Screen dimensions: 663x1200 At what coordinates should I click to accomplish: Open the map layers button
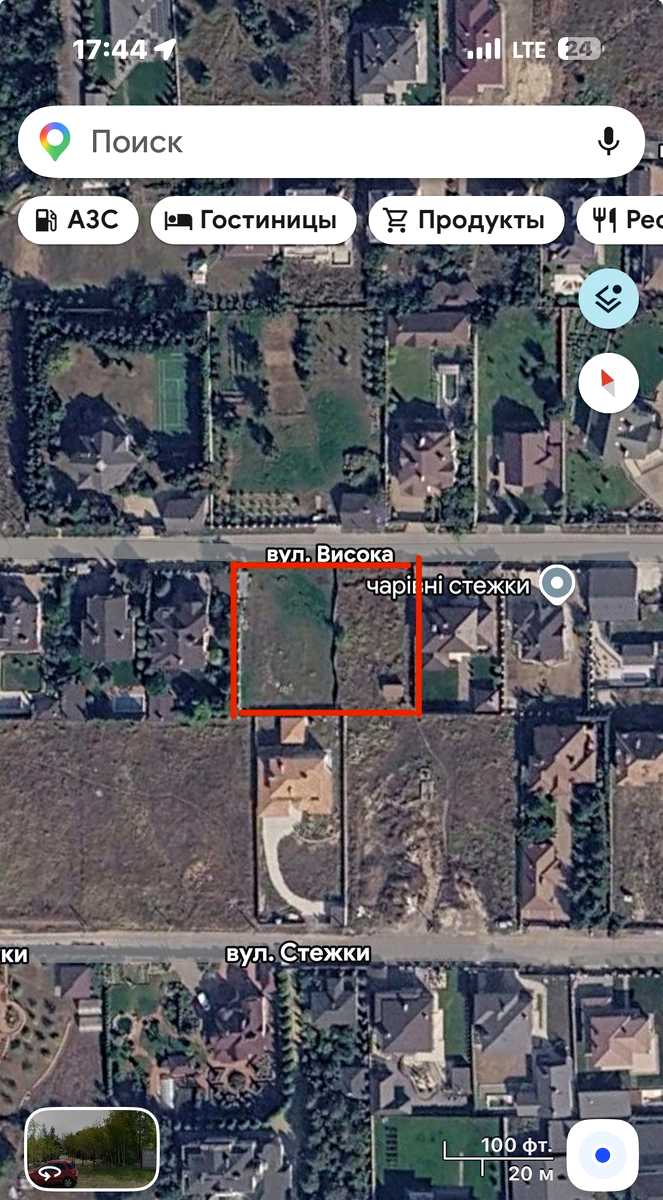608,298
